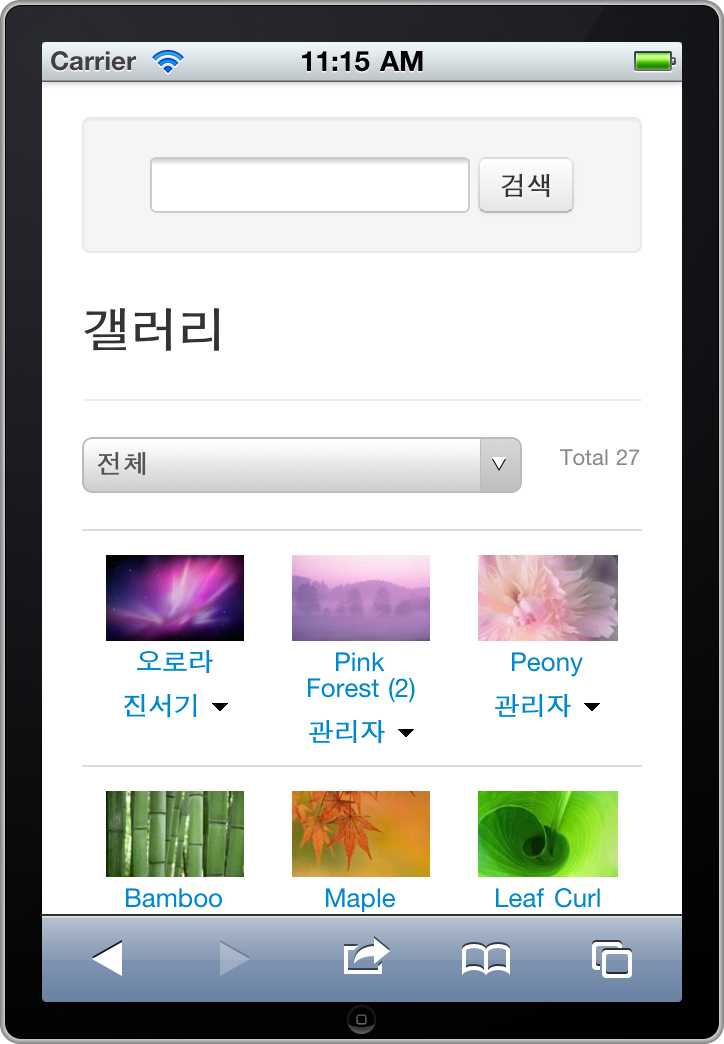Open the 오로라 title link

pos(175,662)
